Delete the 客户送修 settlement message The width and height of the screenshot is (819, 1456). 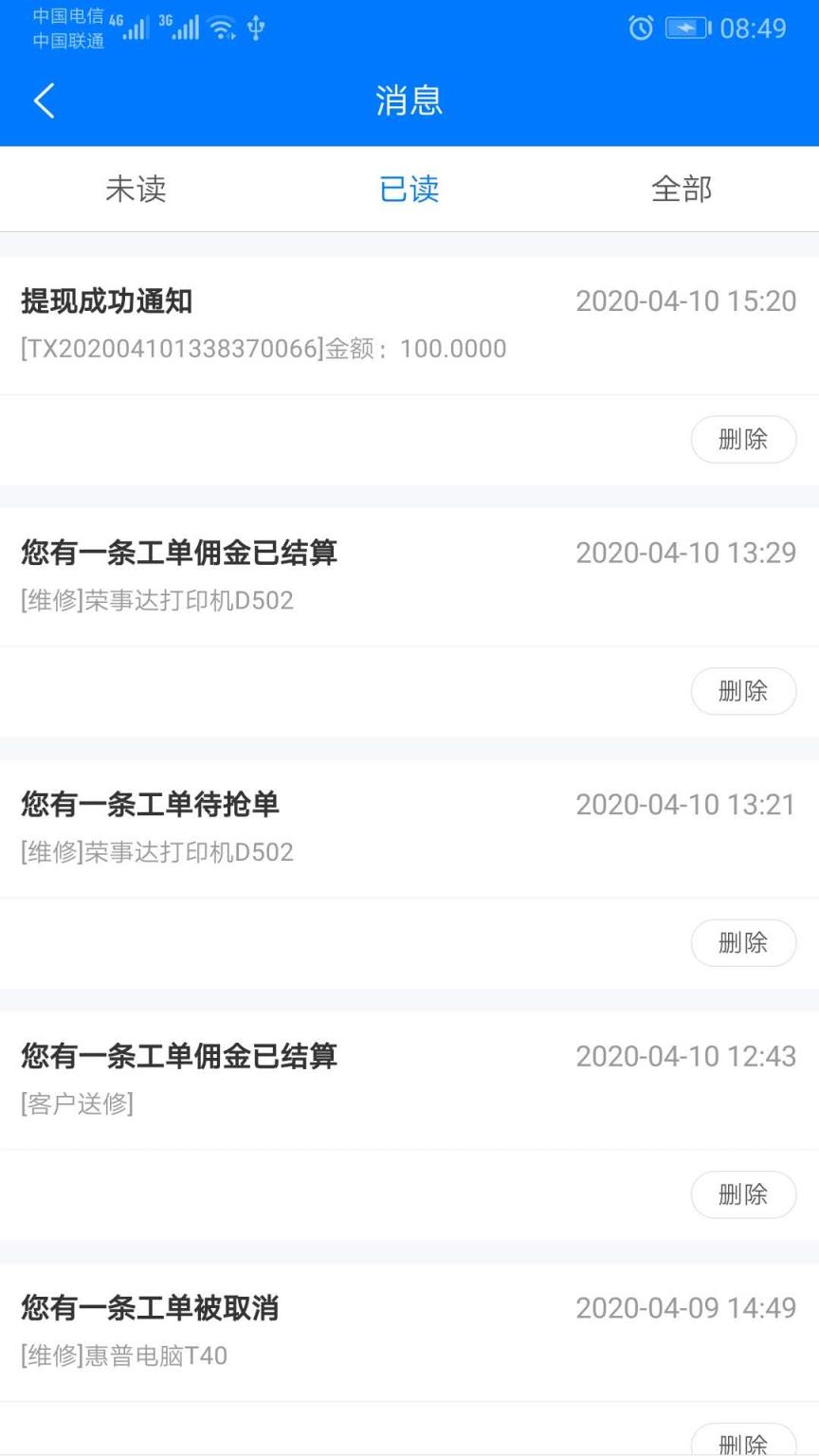(x=743, y=1194)
